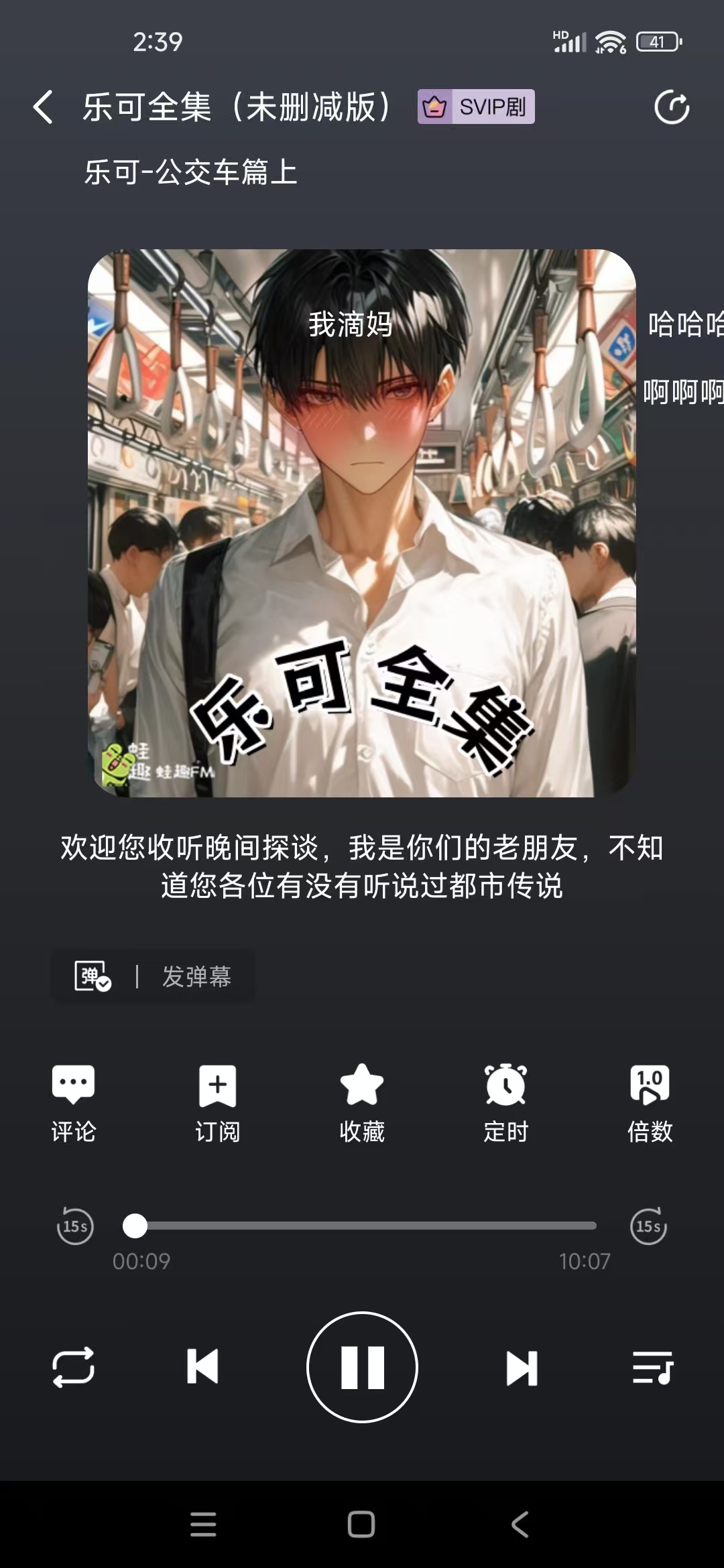Select the SVIP剧 badge
Viewport: 724px width, 1568px height.
point(475,107)
